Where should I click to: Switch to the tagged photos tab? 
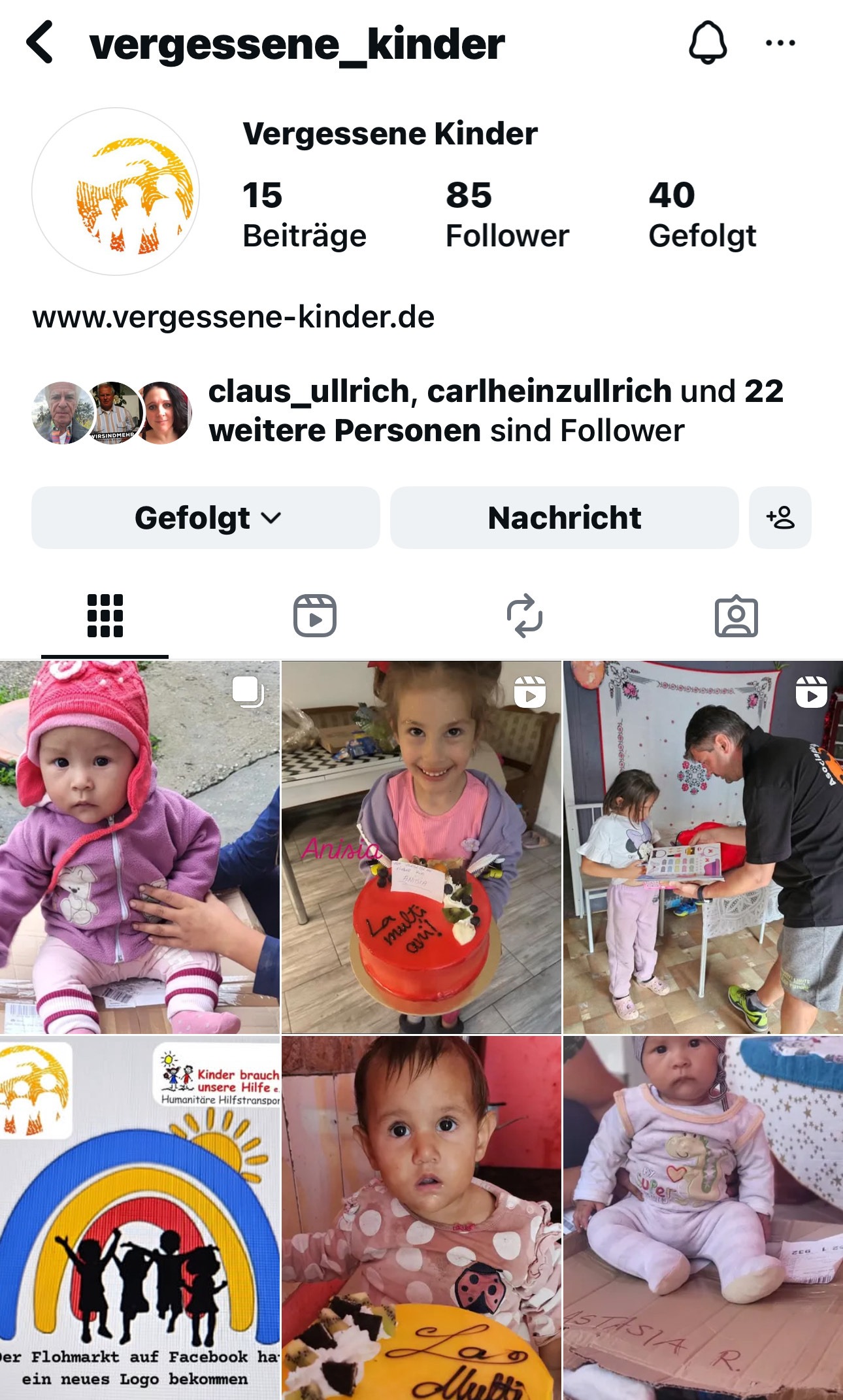[x=736, y=616]
